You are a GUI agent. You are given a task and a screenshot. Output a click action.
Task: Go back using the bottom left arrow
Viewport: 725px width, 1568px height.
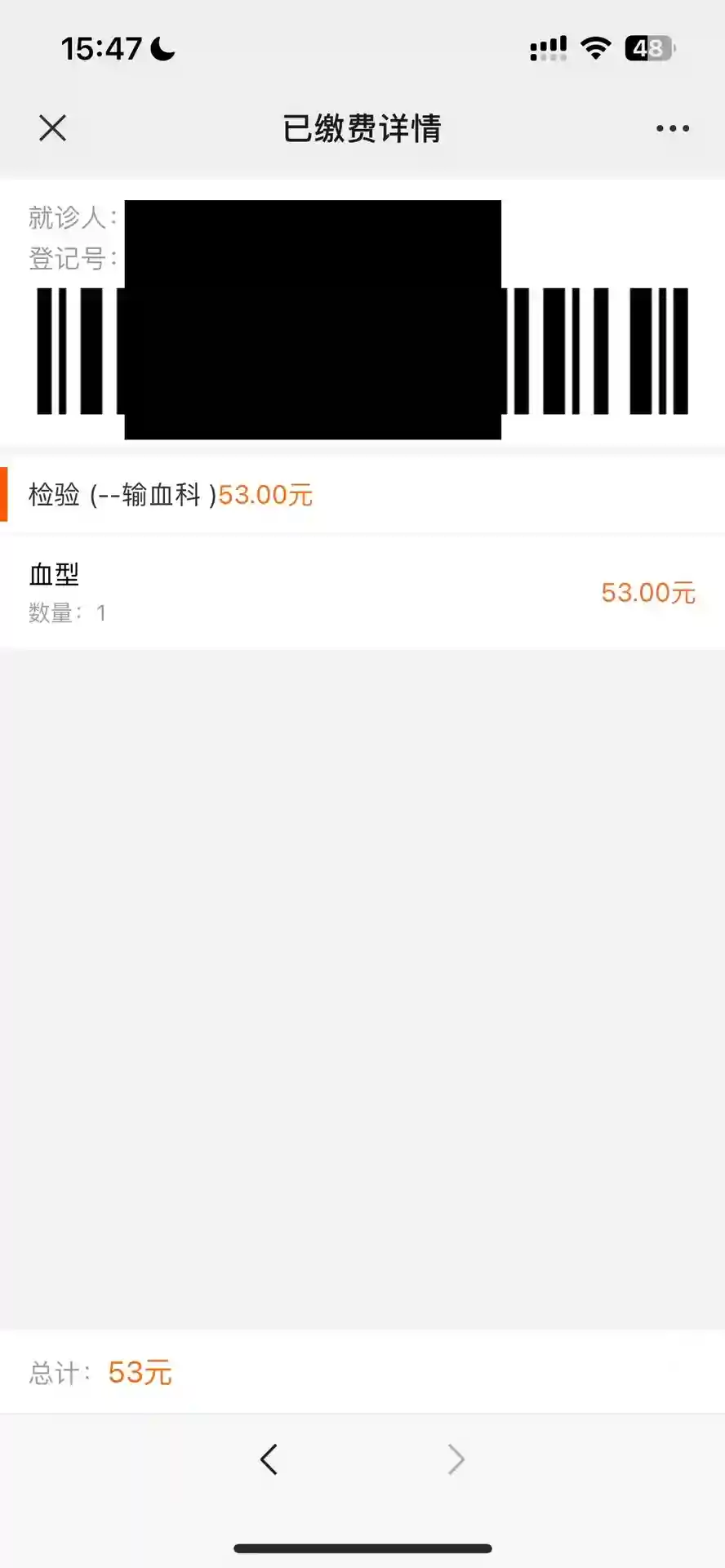pyautogui.click(x=269, y=1459)
